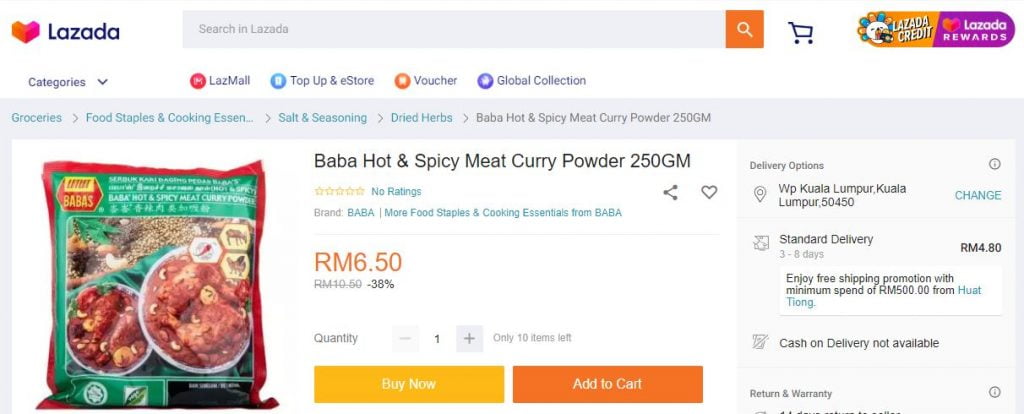Tap Buy Now
The height and width of the screenshot is (414, 1024).
pyautogui.click(x=408, y=384)
